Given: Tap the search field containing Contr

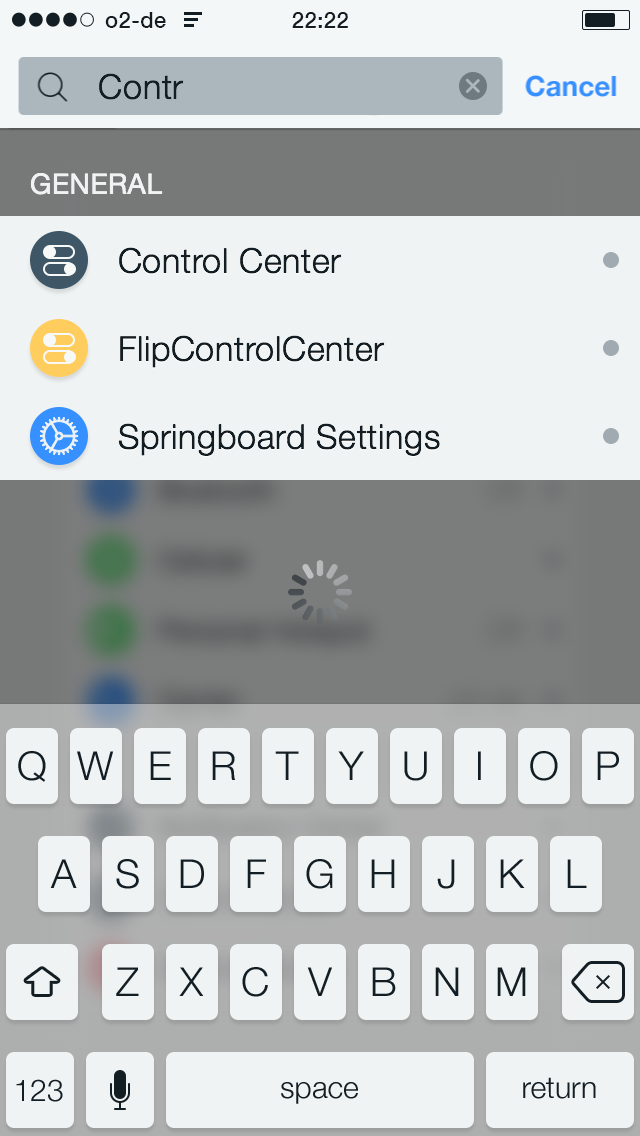Looking at the screenshot, I should 260,87.
